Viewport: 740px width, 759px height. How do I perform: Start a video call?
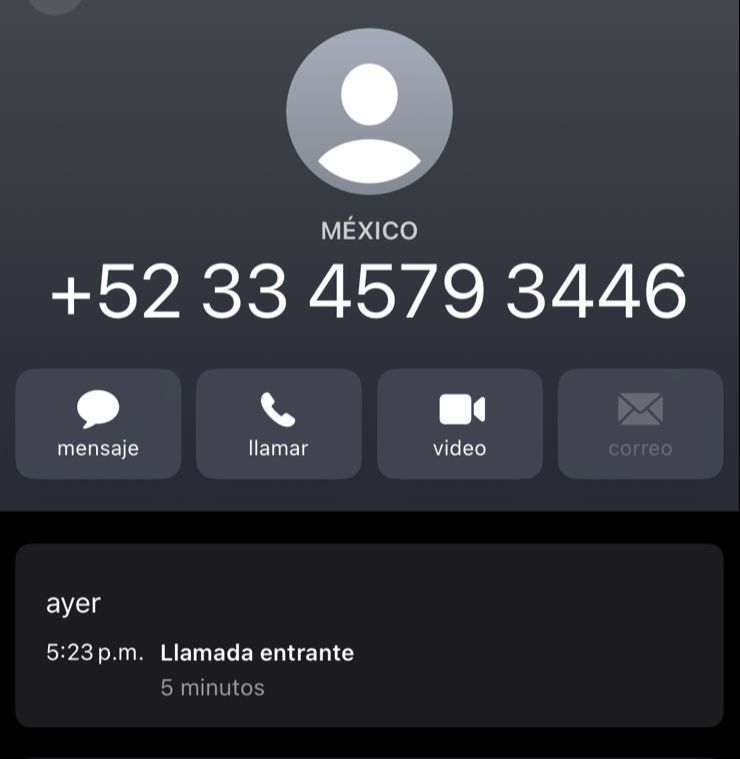tap(459, 424)
